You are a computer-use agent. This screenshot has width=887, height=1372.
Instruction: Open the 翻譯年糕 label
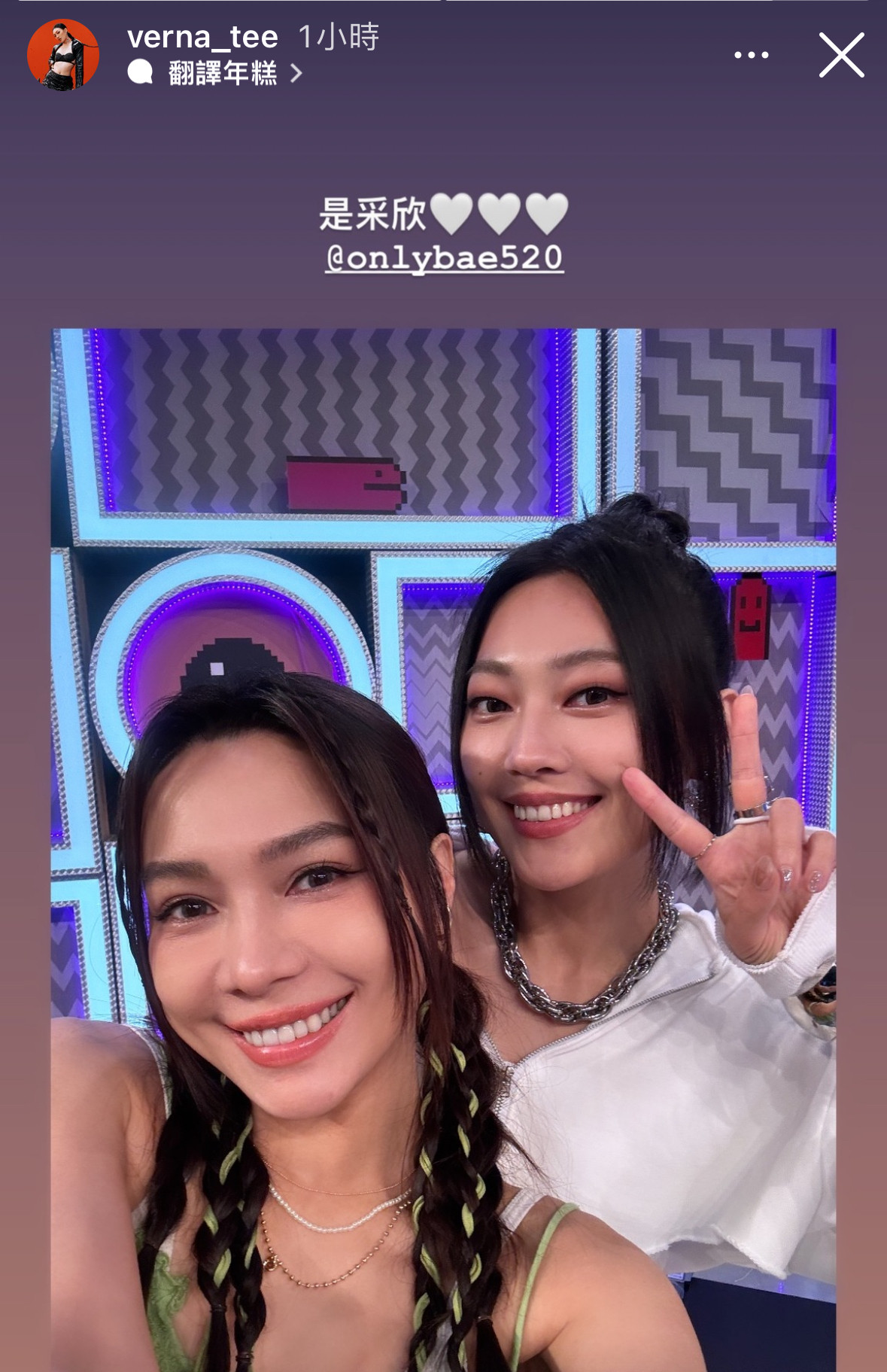[x=223, y=73]
